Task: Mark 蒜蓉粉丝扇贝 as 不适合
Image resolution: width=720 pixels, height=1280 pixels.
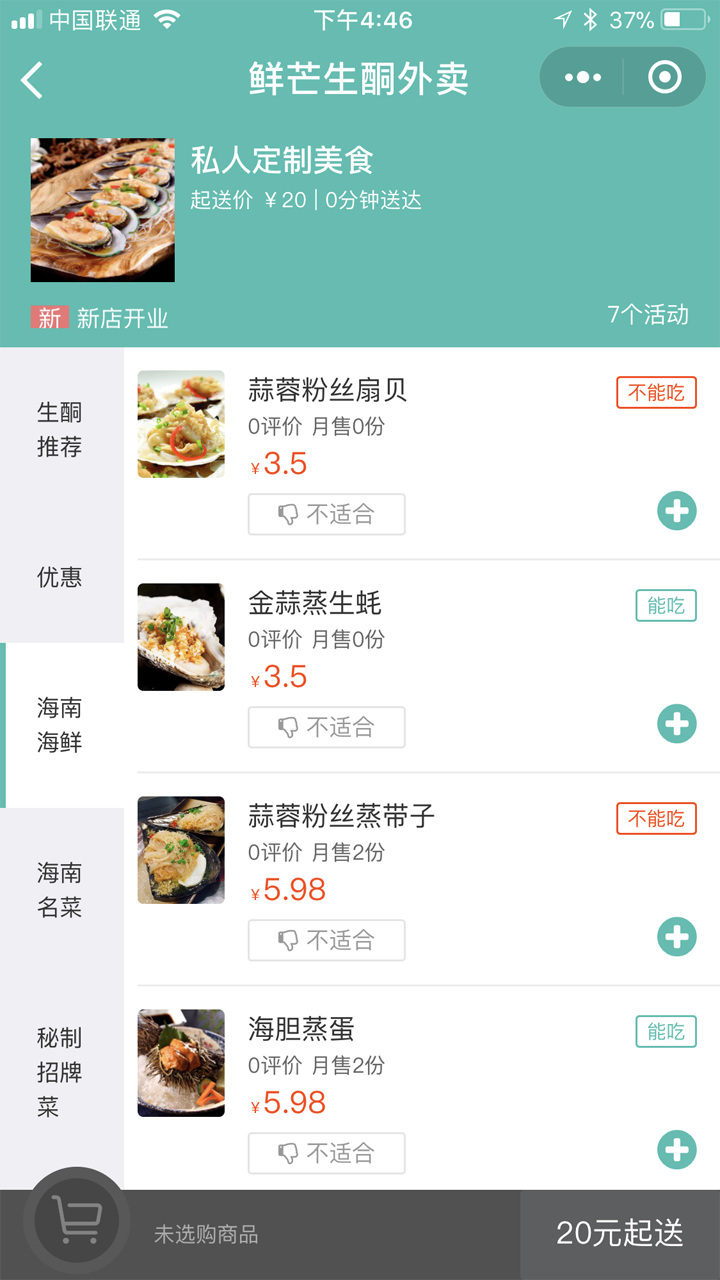Action: (x=327, y=514)
